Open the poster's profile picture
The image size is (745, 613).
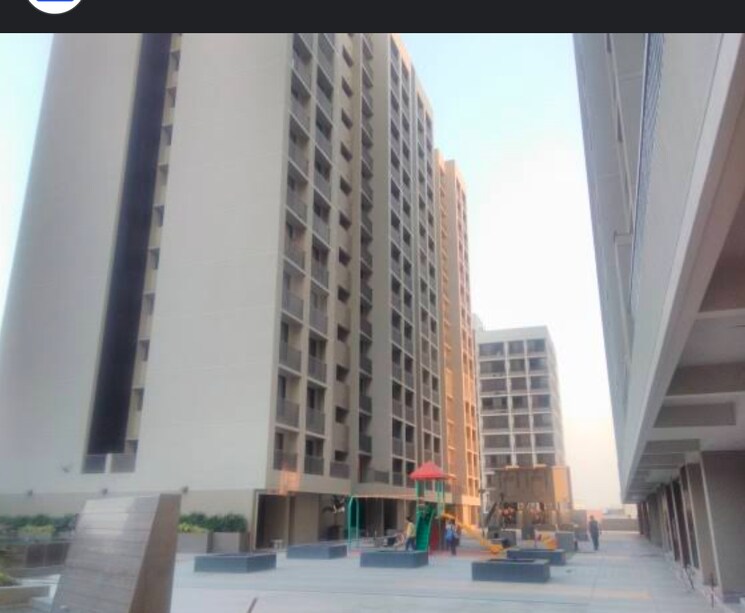pos(55,5)
